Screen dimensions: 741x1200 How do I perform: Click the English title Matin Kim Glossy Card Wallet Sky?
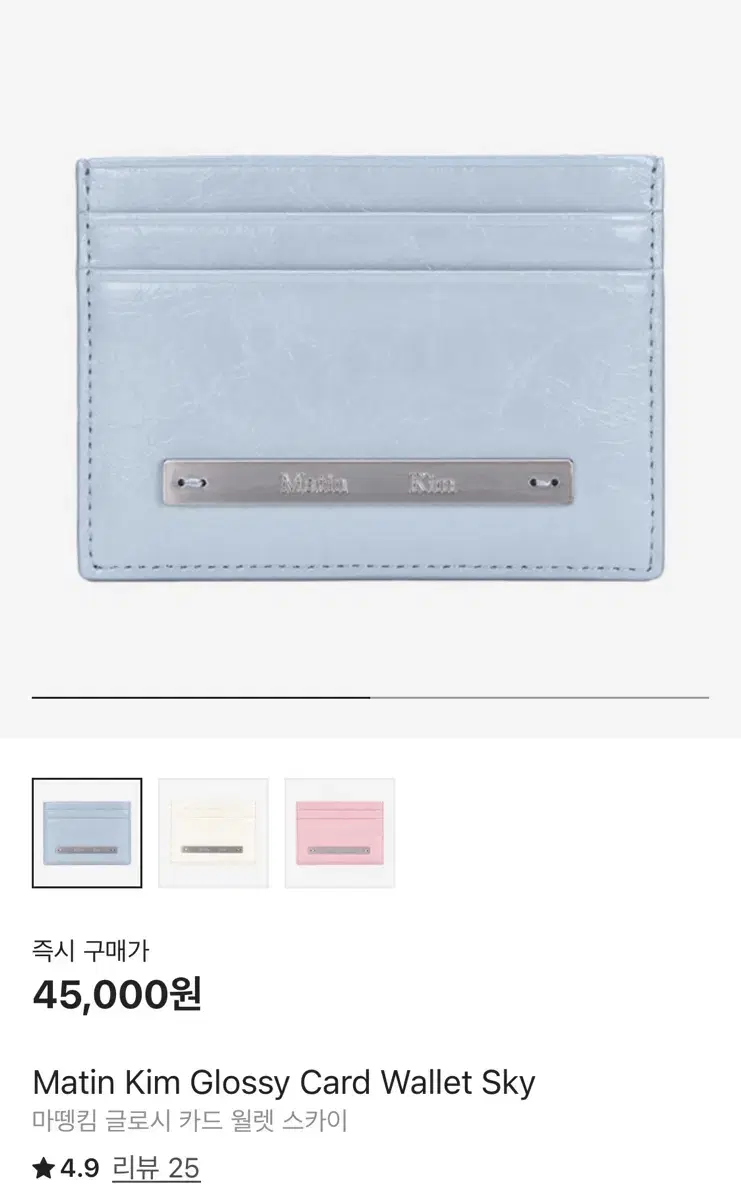click(x=283, y=1081)
